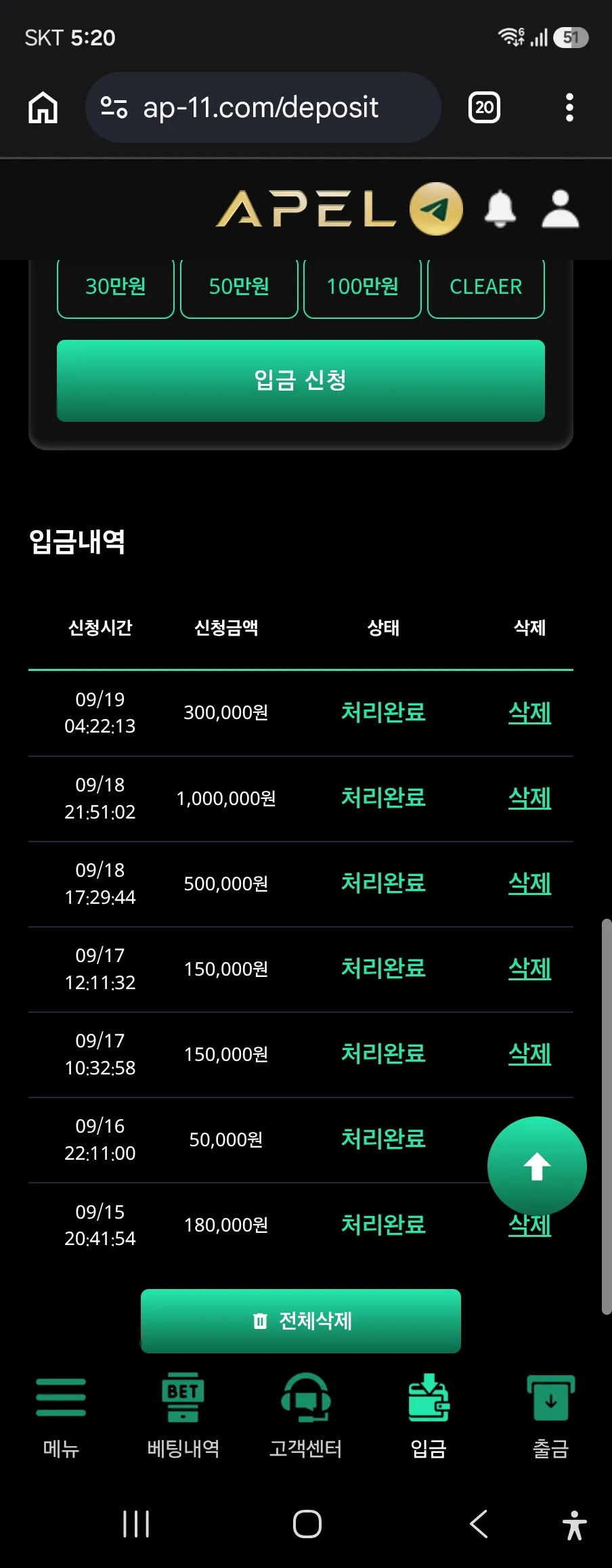The height and width of the screenshot is (1568, 612).
Task: Tap the ap-11.com/deposit address bar
Action: [263, 107]
